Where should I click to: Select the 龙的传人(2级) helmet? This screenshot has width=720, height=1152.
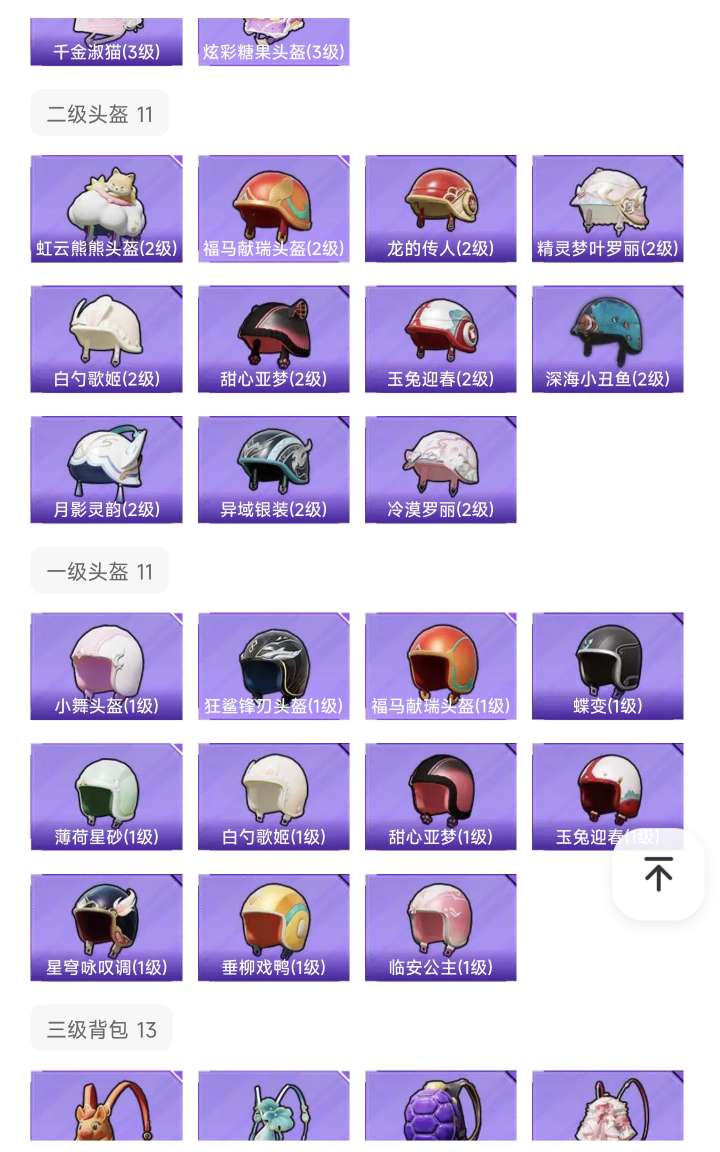click(441, 208)
